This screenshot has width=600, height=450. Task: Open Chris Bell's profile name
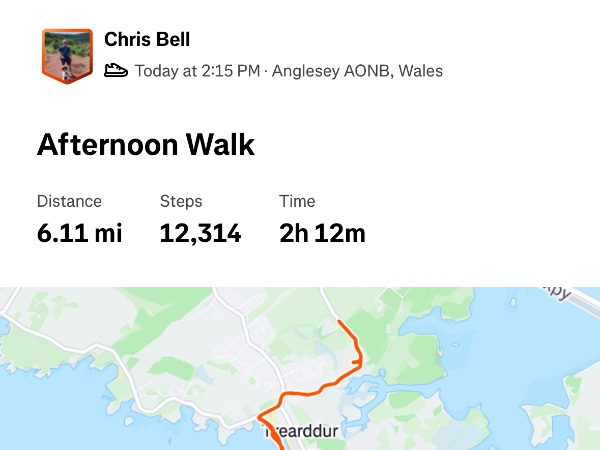point(147,40)
